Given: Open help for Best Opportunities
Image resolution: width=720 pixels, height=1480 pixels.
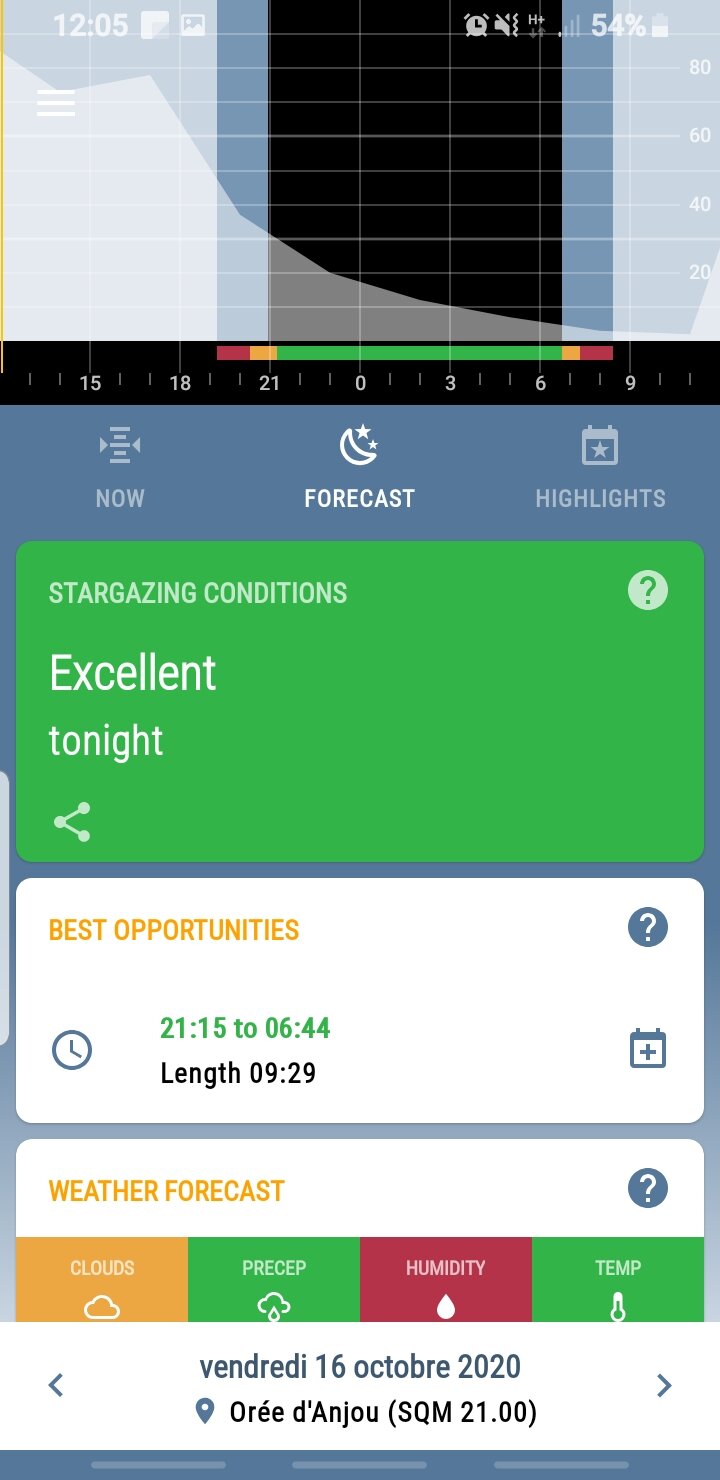Looking at the screenshot, I should click(x=647, y=928).
